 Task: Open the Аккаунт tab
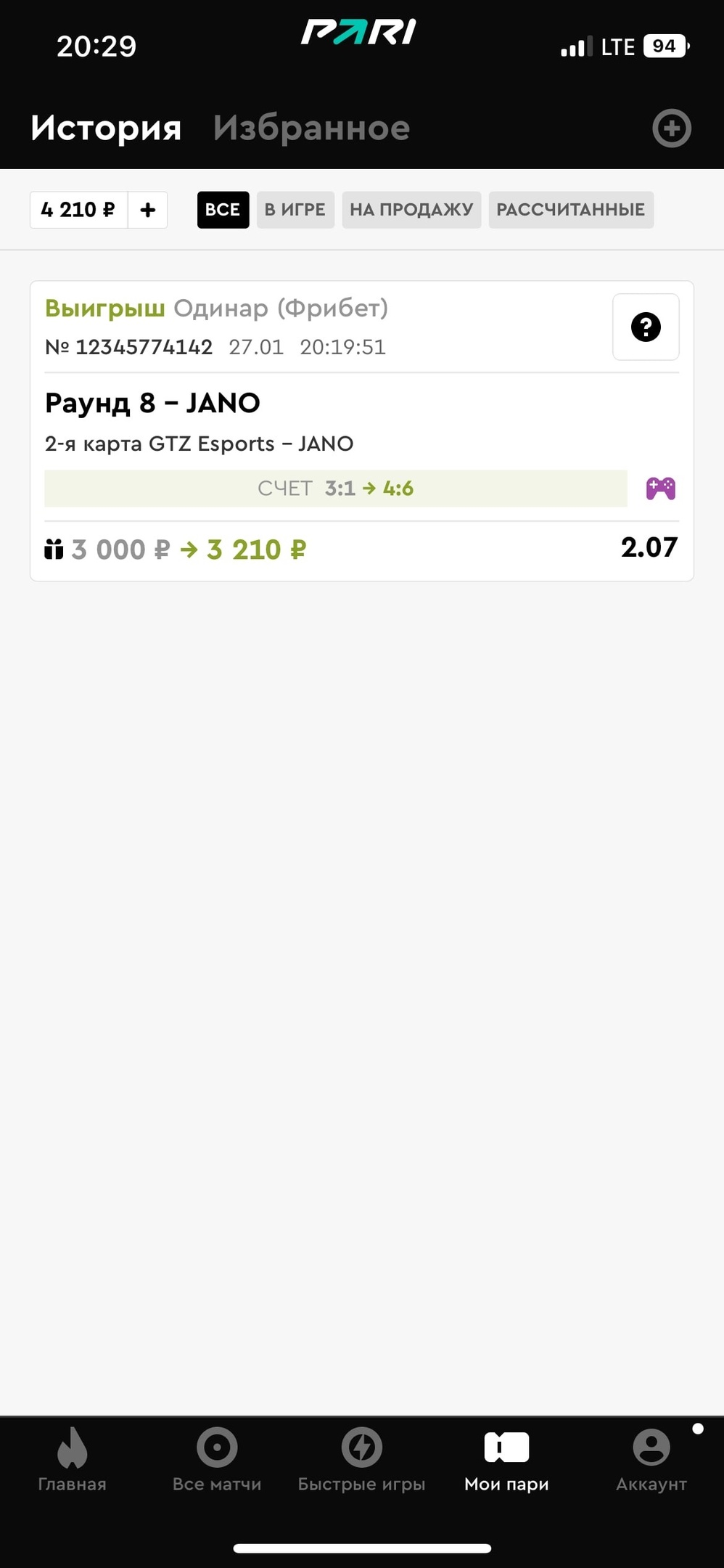coord(651,1460)
